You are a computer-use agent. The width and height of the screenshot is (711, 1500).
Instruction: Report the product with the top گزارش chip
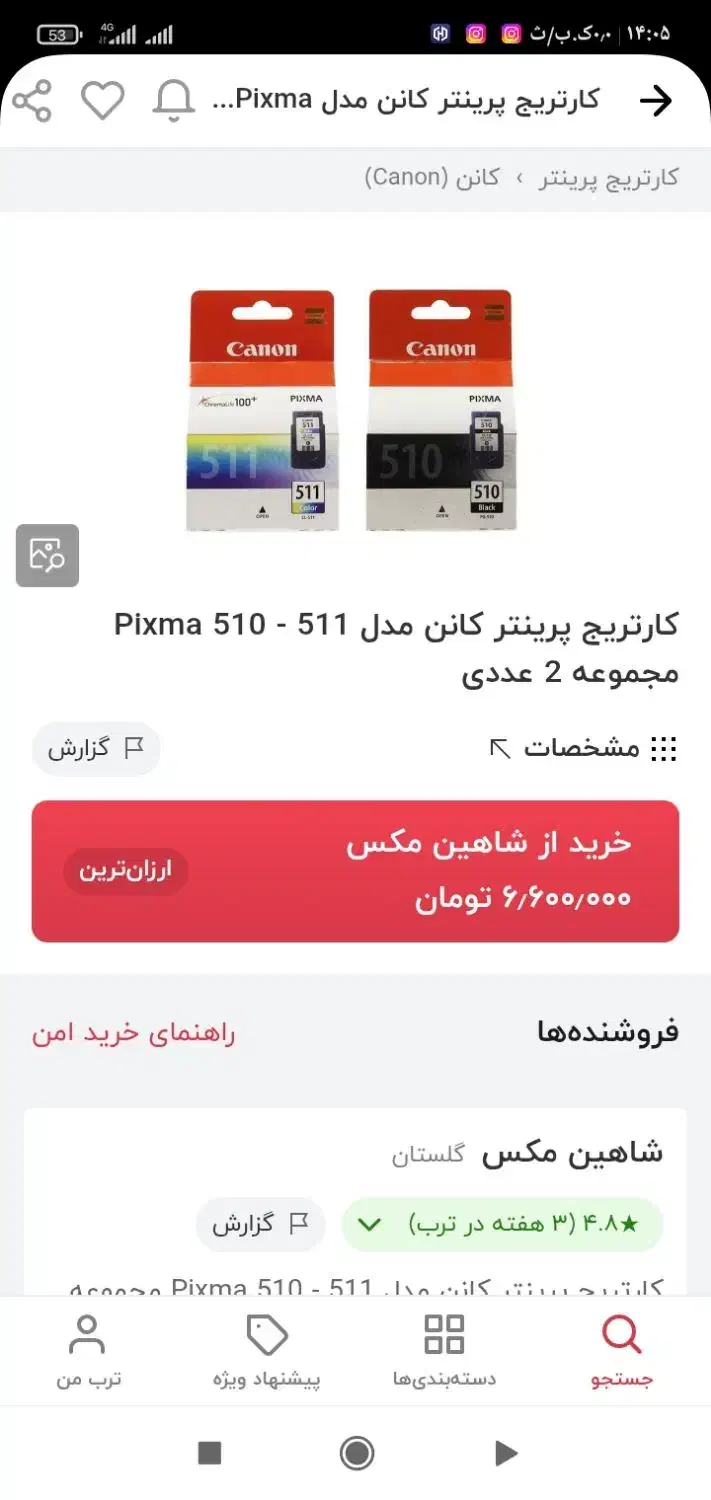(96, 749)
